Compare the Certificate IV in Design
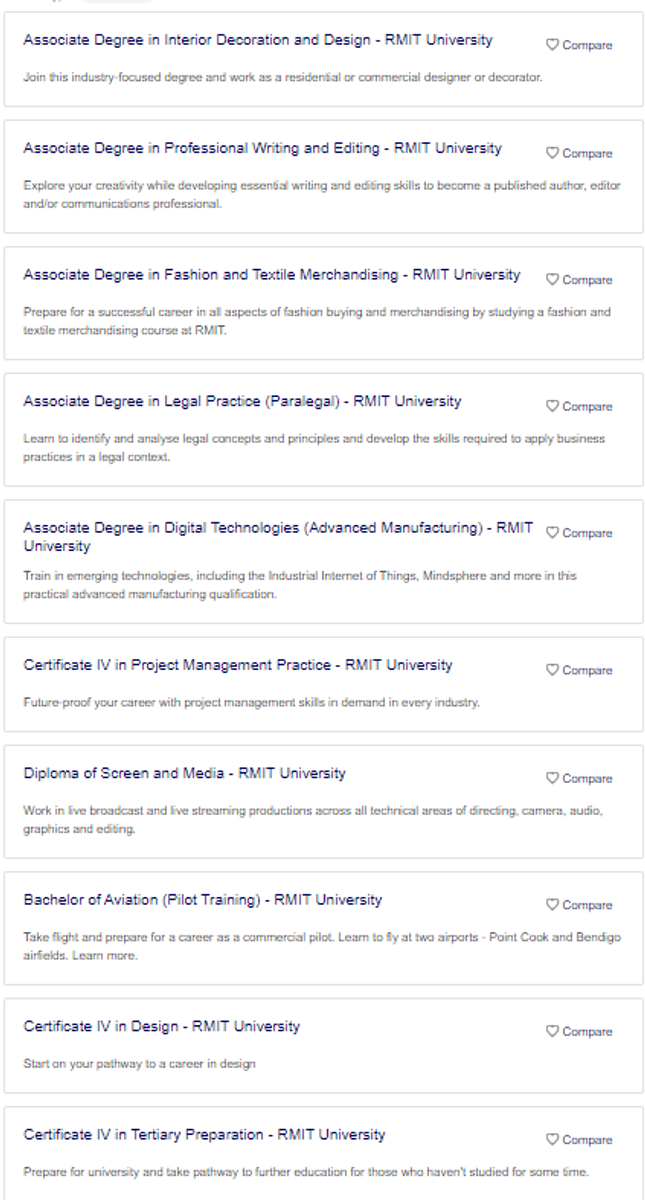645x1200 pixels. [x=579, y=1031]
